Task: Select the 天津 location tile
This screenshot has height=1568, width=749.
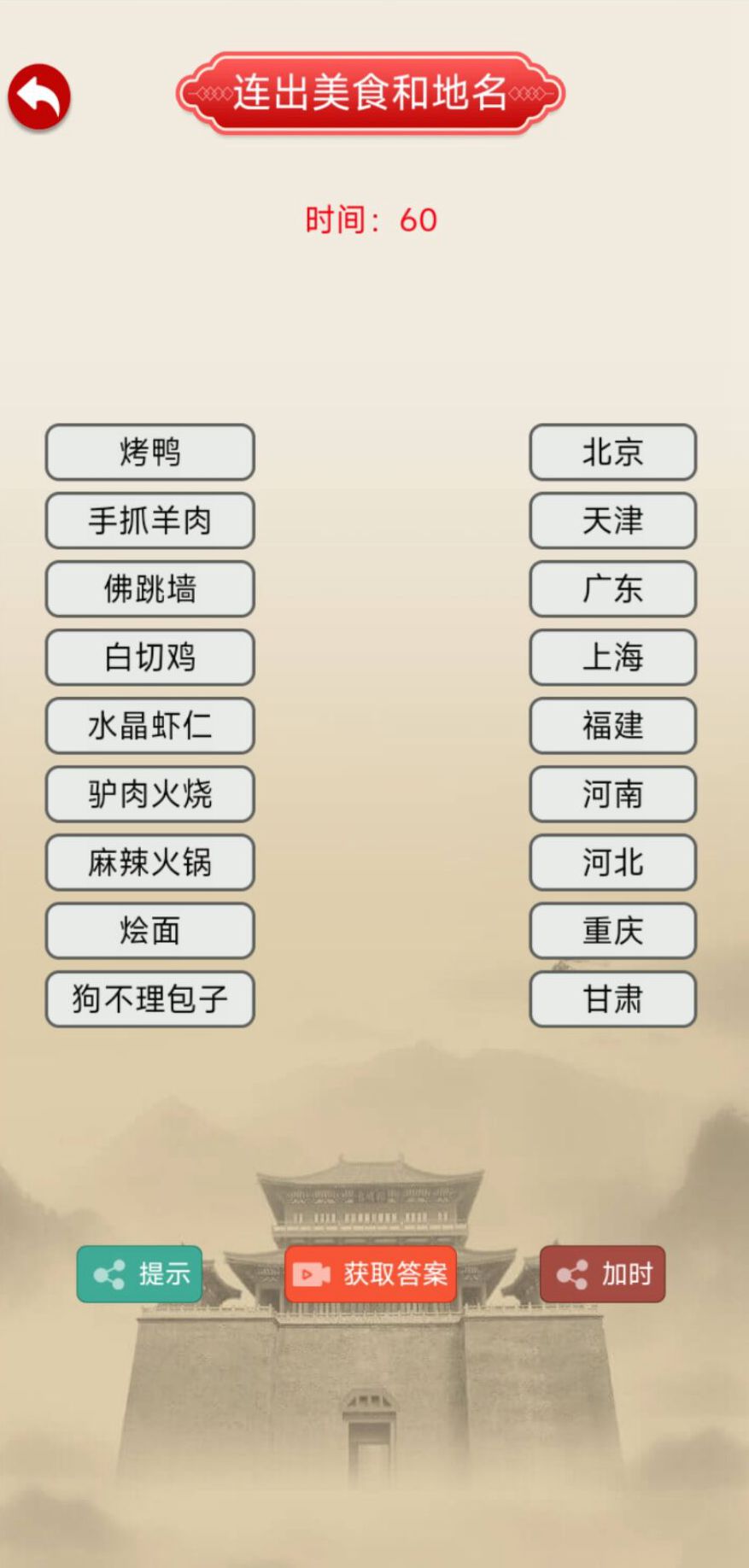Action: [612, 521]
